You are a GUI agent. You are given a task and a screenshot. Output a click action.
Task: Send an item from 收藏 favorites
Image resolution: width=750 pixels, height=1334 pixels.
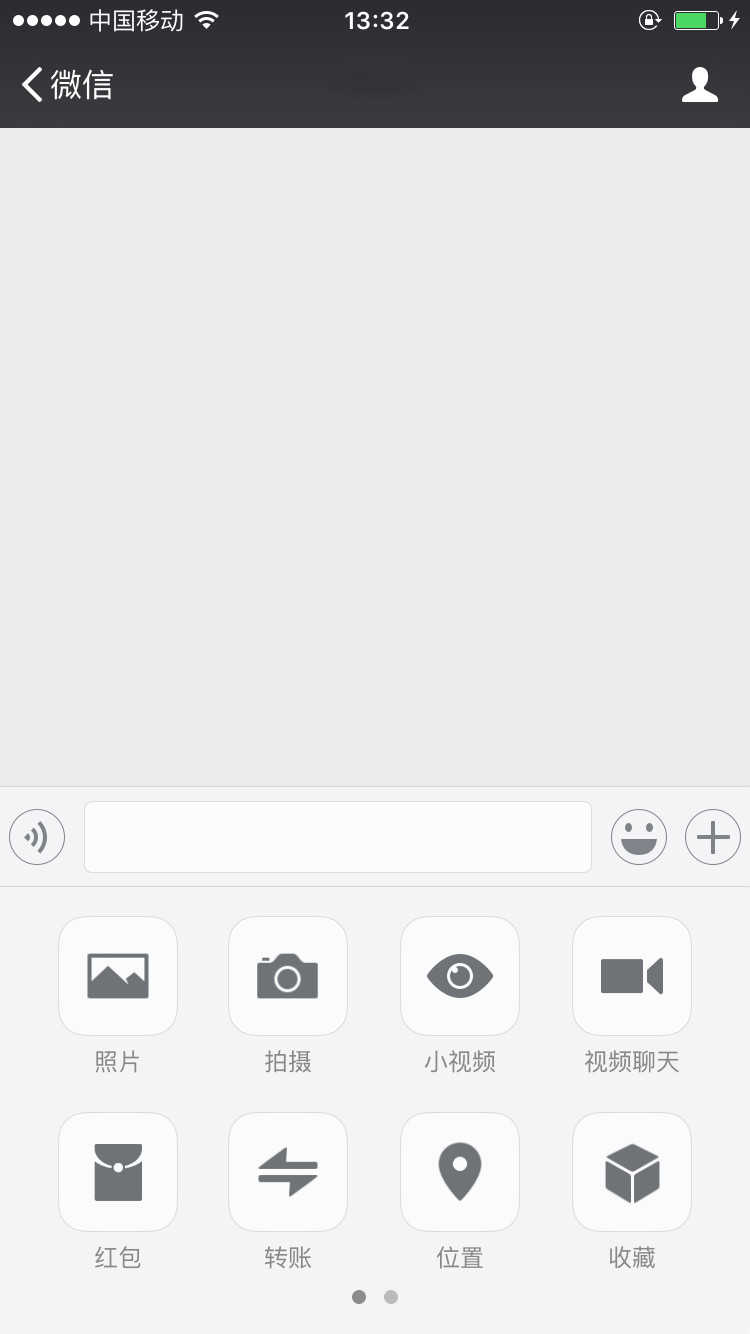coord(632,1172)
